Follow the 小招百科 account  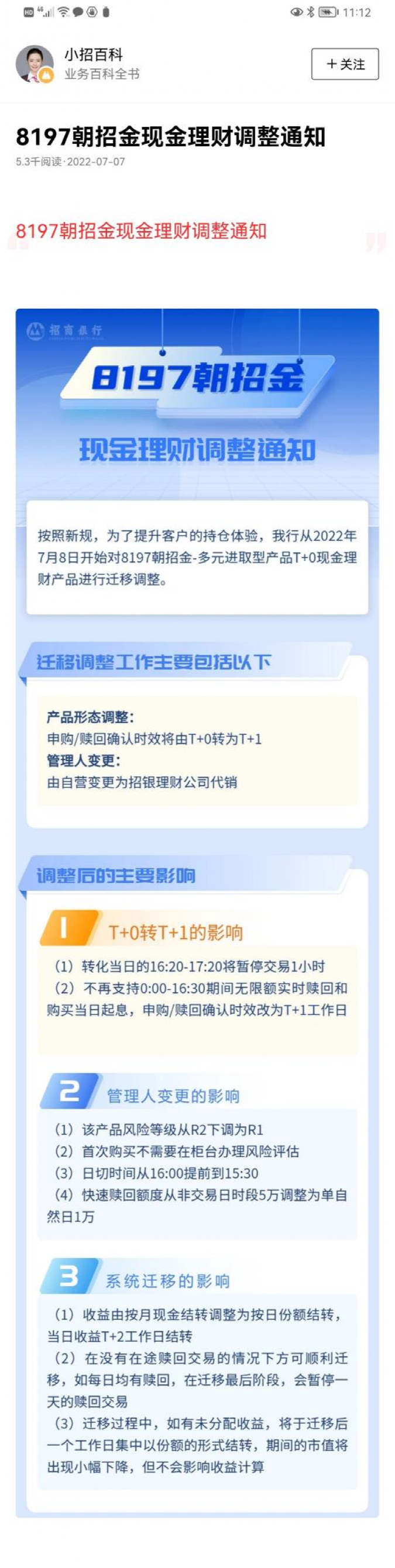[x=345, y=64]
